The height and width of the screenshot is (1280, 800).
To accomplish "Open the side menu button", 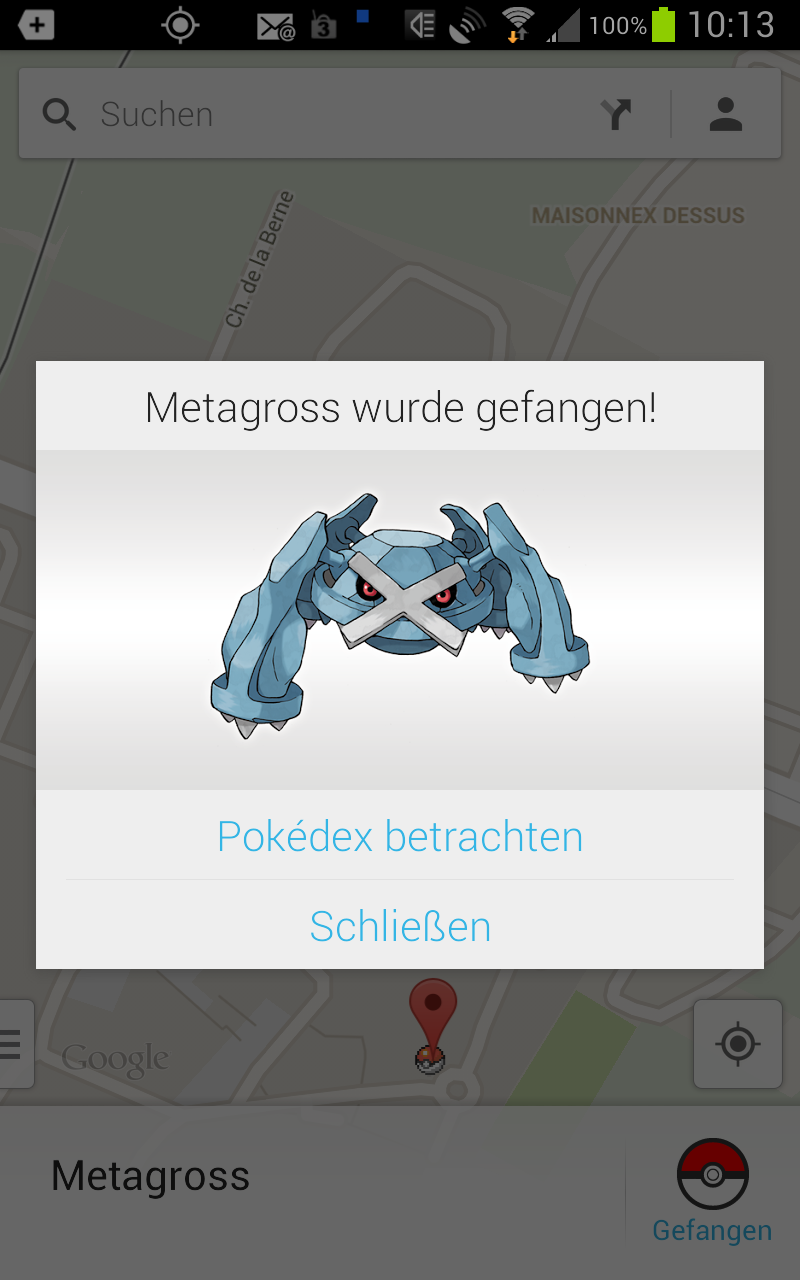I will coord(15,1044).
